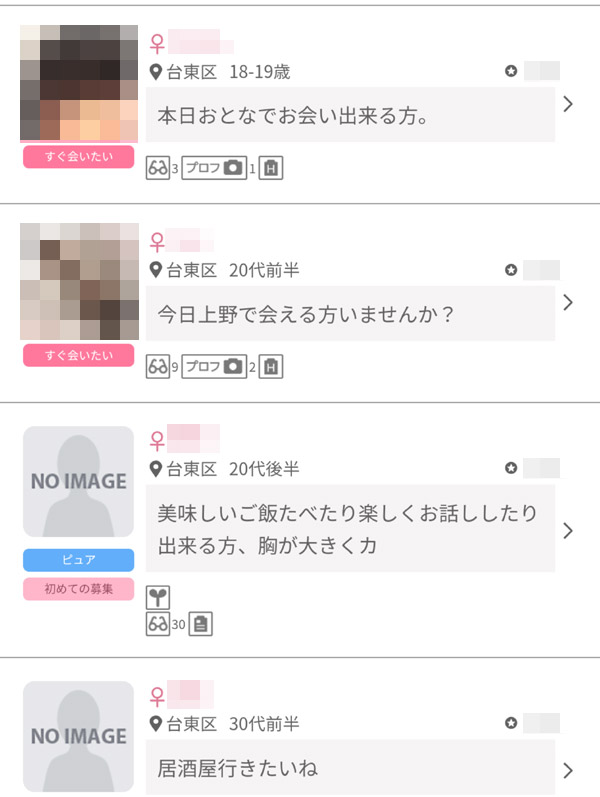
Task: Open the post 本日おとなでお会い出来る方。
Action: pyautogui.click(x=350, y=115)
